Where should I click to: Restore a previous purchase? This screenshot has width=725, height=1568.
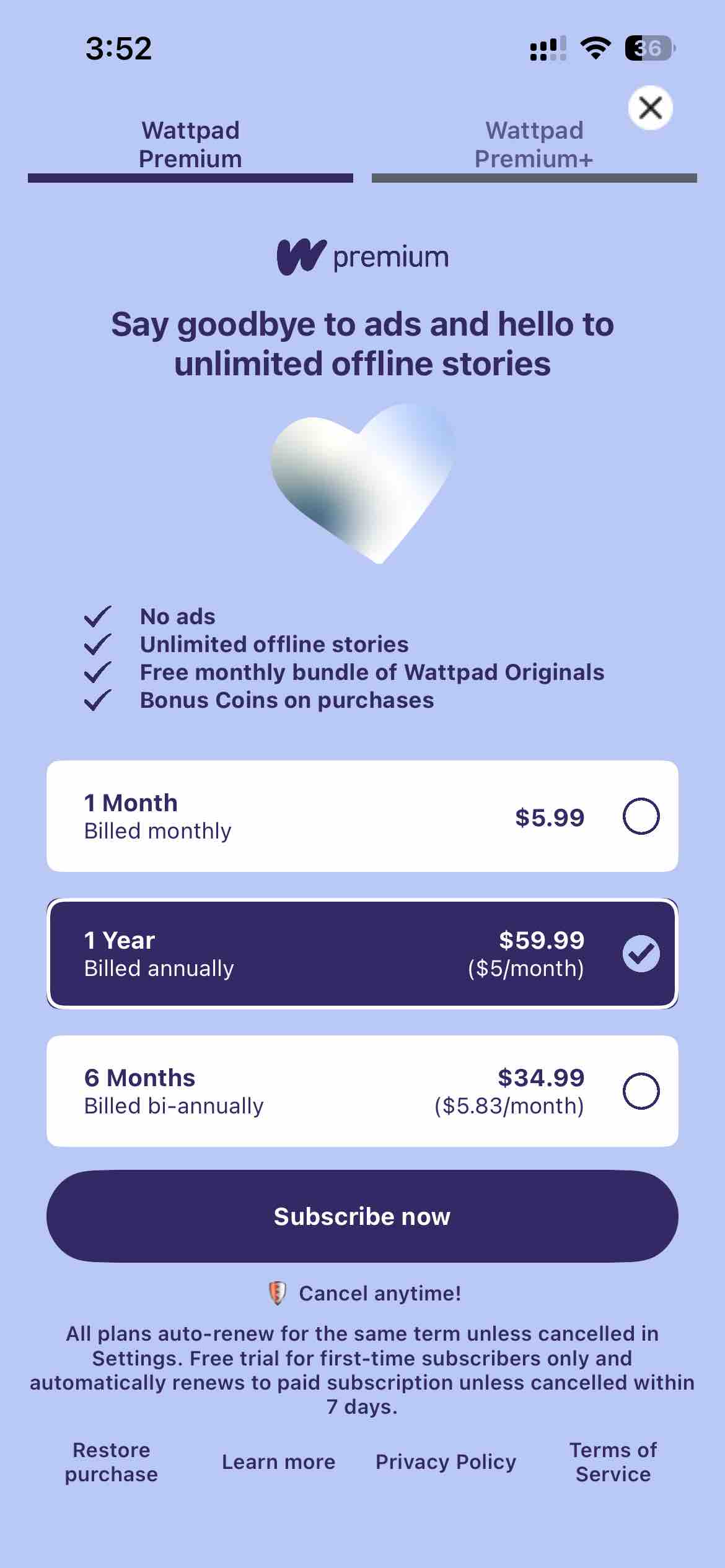(x=112, y=1462)
